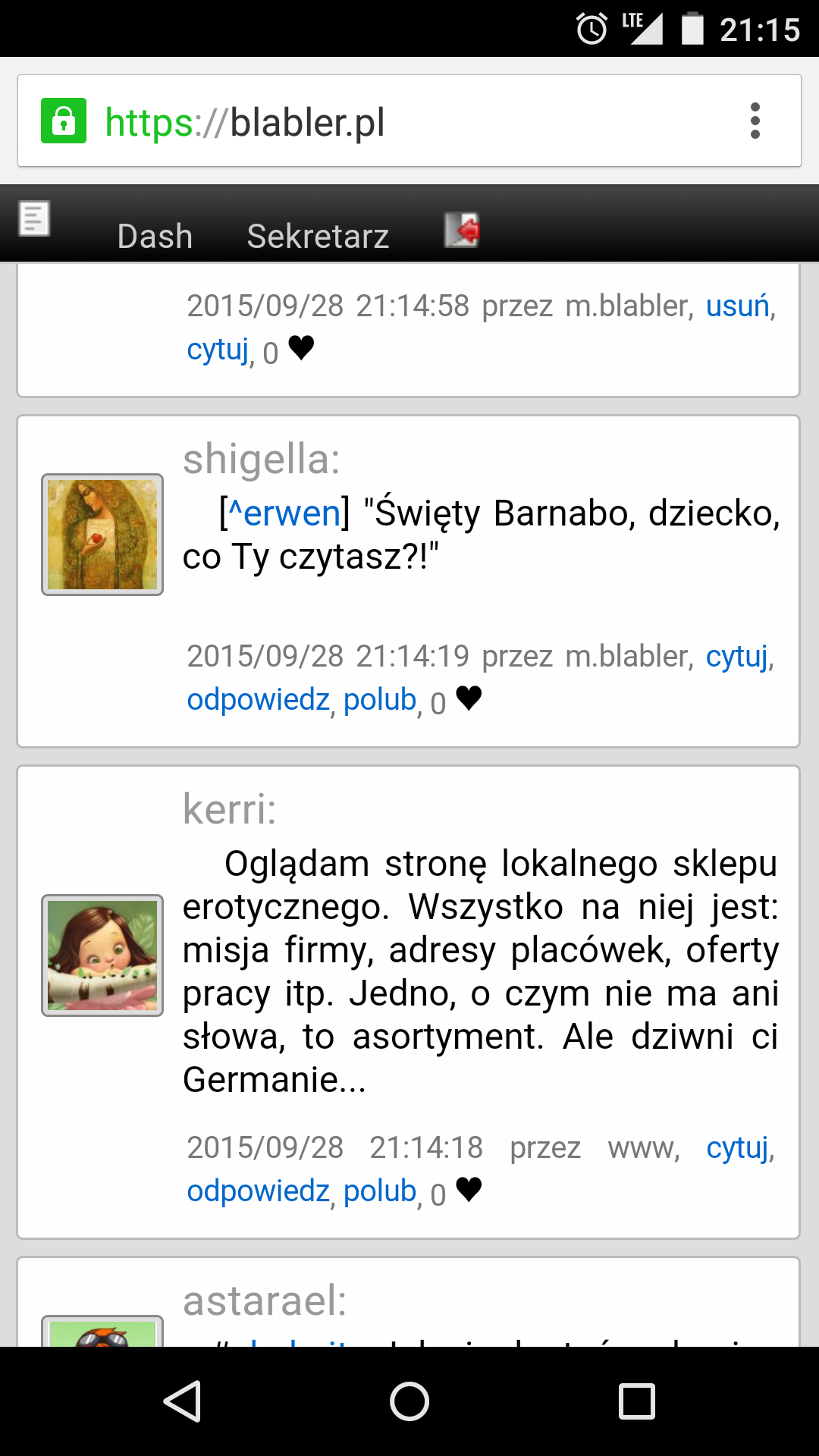
Task: Open the ^erwen mention link
Action: [284, 513]
